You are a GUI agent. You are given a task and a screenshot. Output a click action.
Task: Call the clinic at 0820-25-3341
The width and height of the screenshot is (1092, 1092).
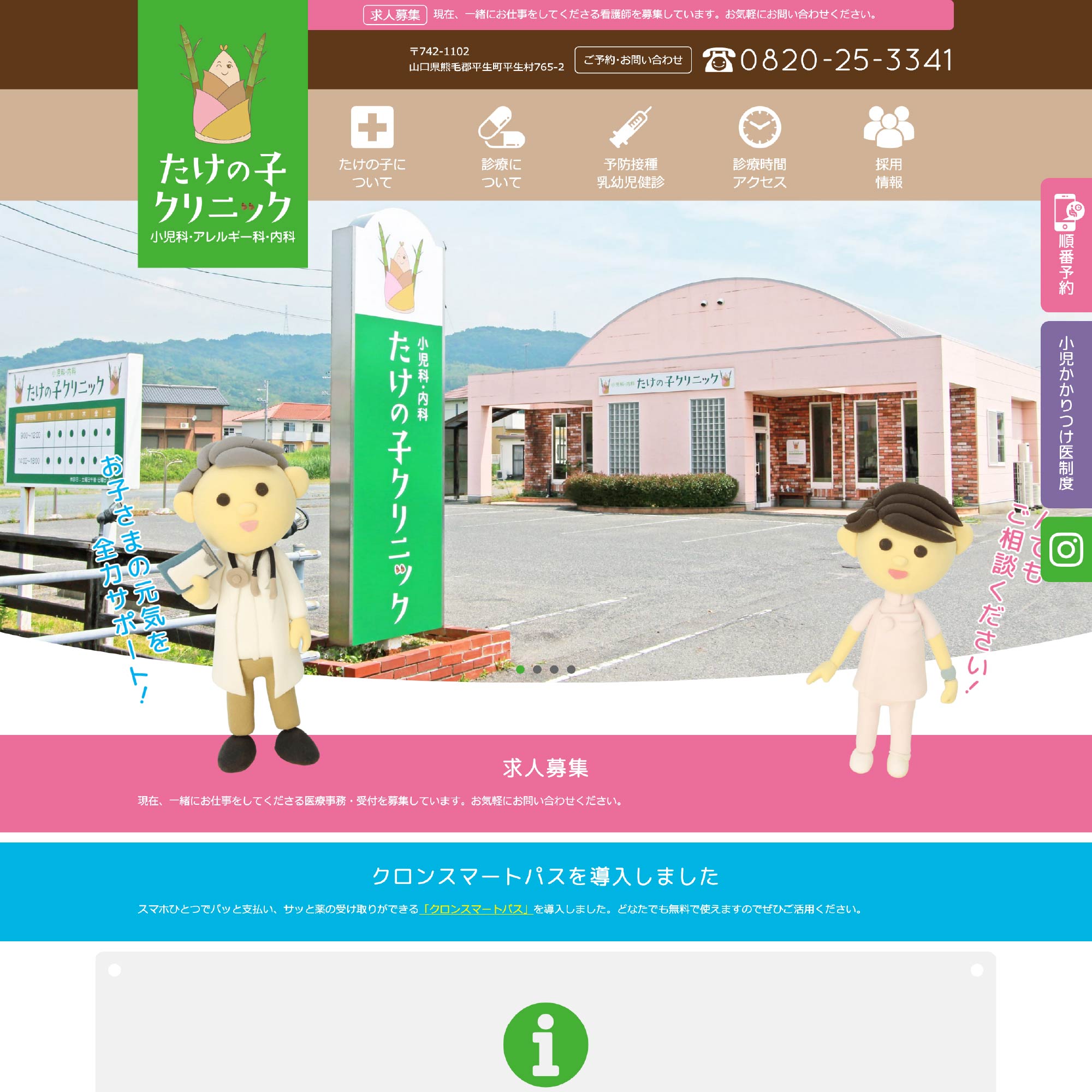click(x=828, y=60)
